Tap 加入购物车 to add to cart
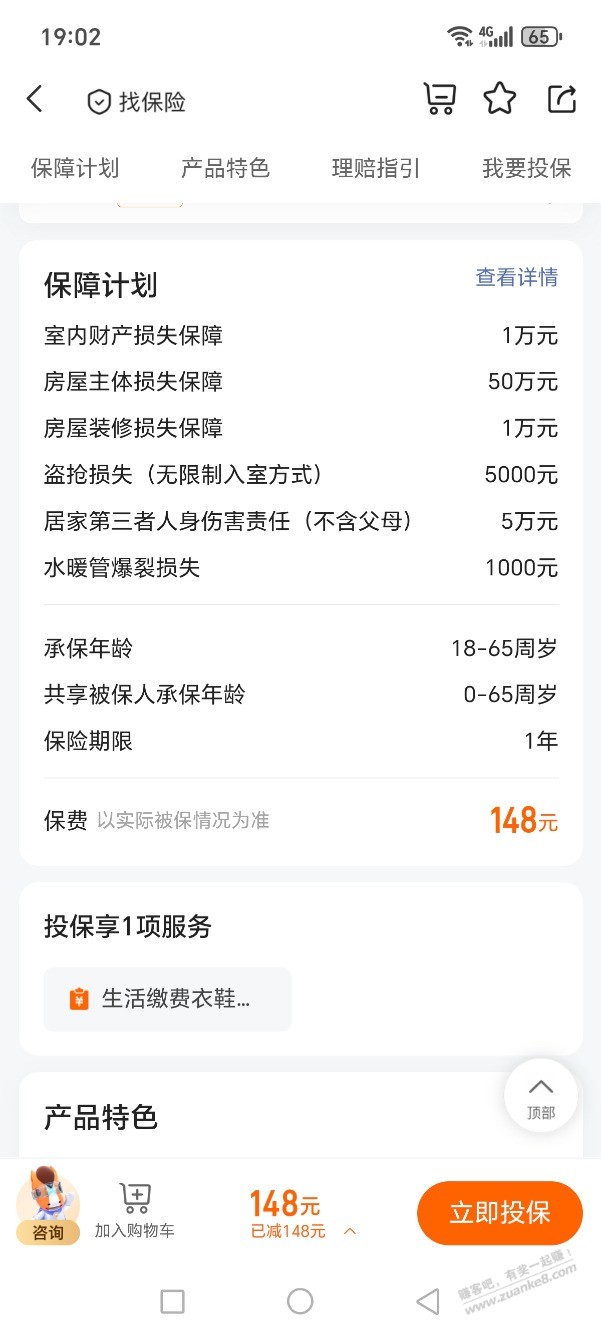This screenshot has height=1334, width=601. click(x=135, y=1211)
